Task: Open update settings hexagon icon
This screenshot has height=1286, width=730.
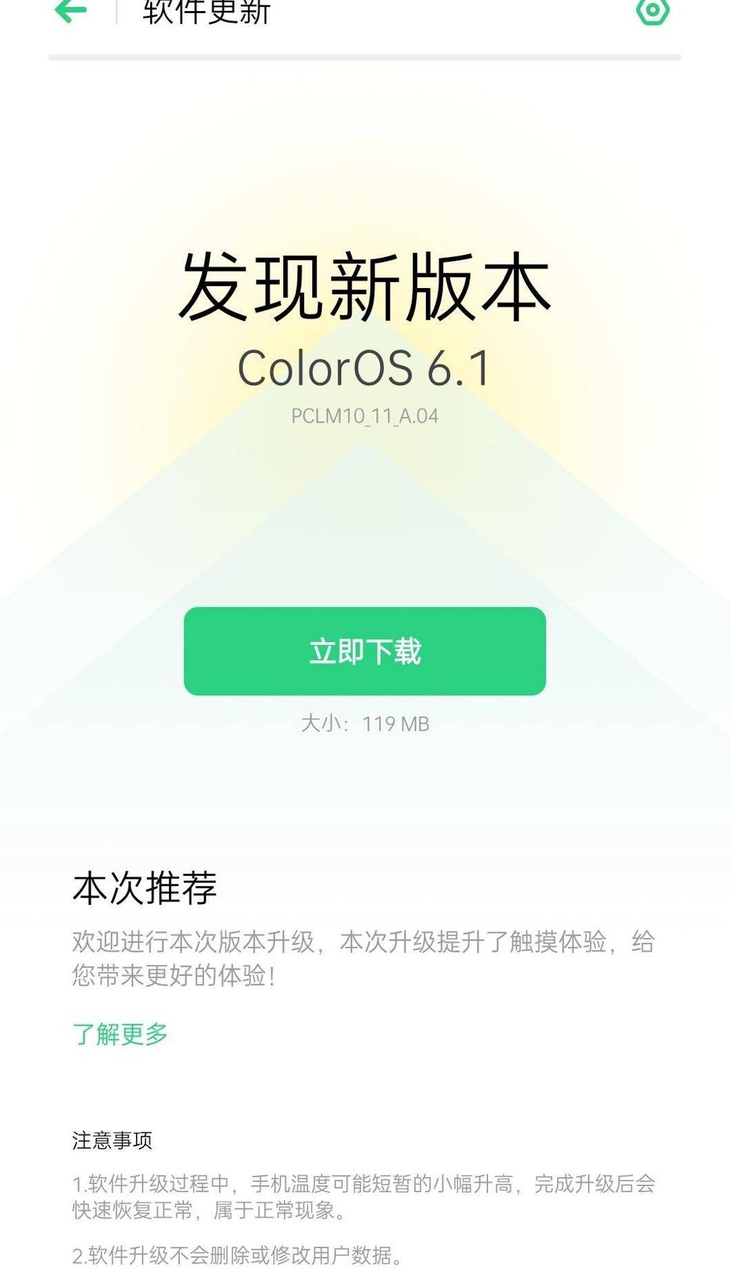Action: (x=652, y=11)
